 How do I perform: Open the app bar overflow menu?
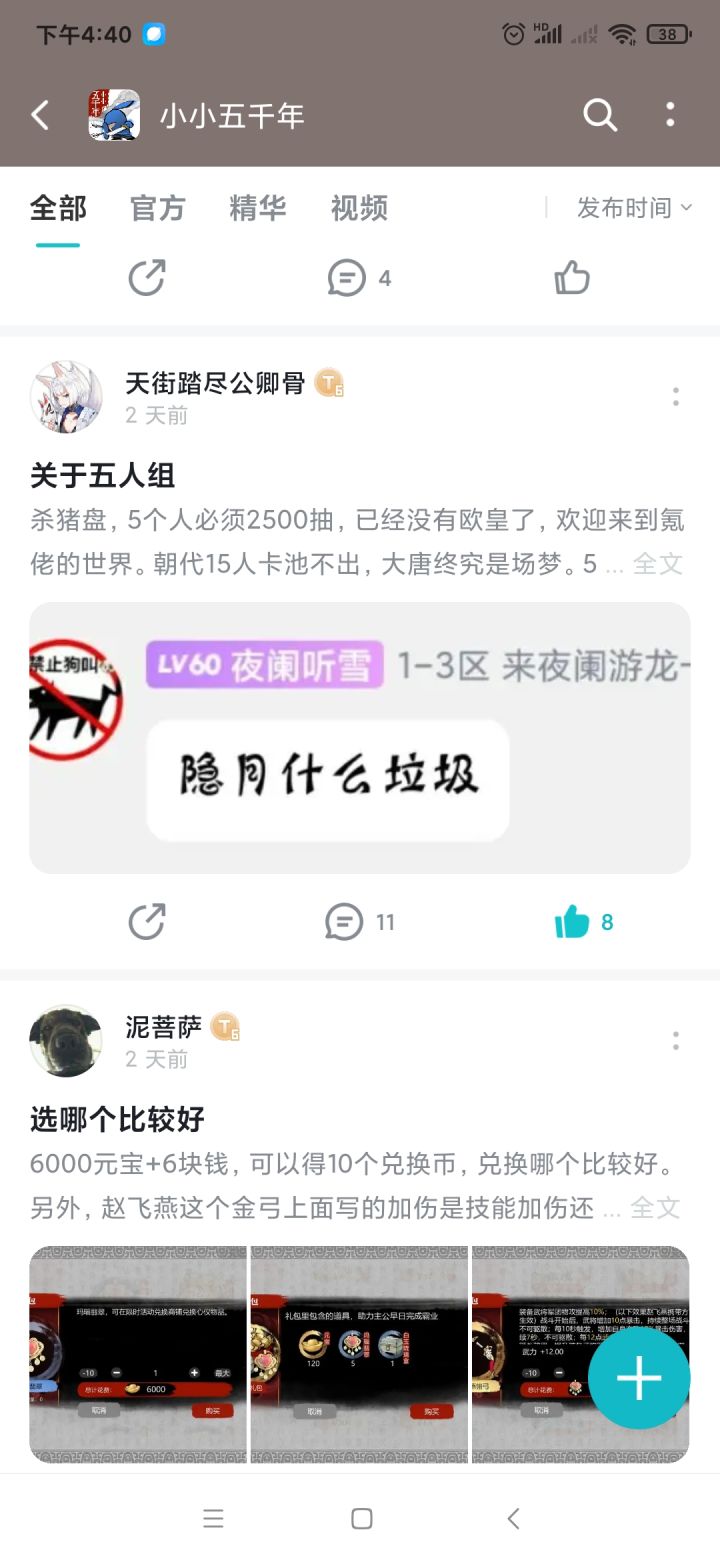pos(670,115)
